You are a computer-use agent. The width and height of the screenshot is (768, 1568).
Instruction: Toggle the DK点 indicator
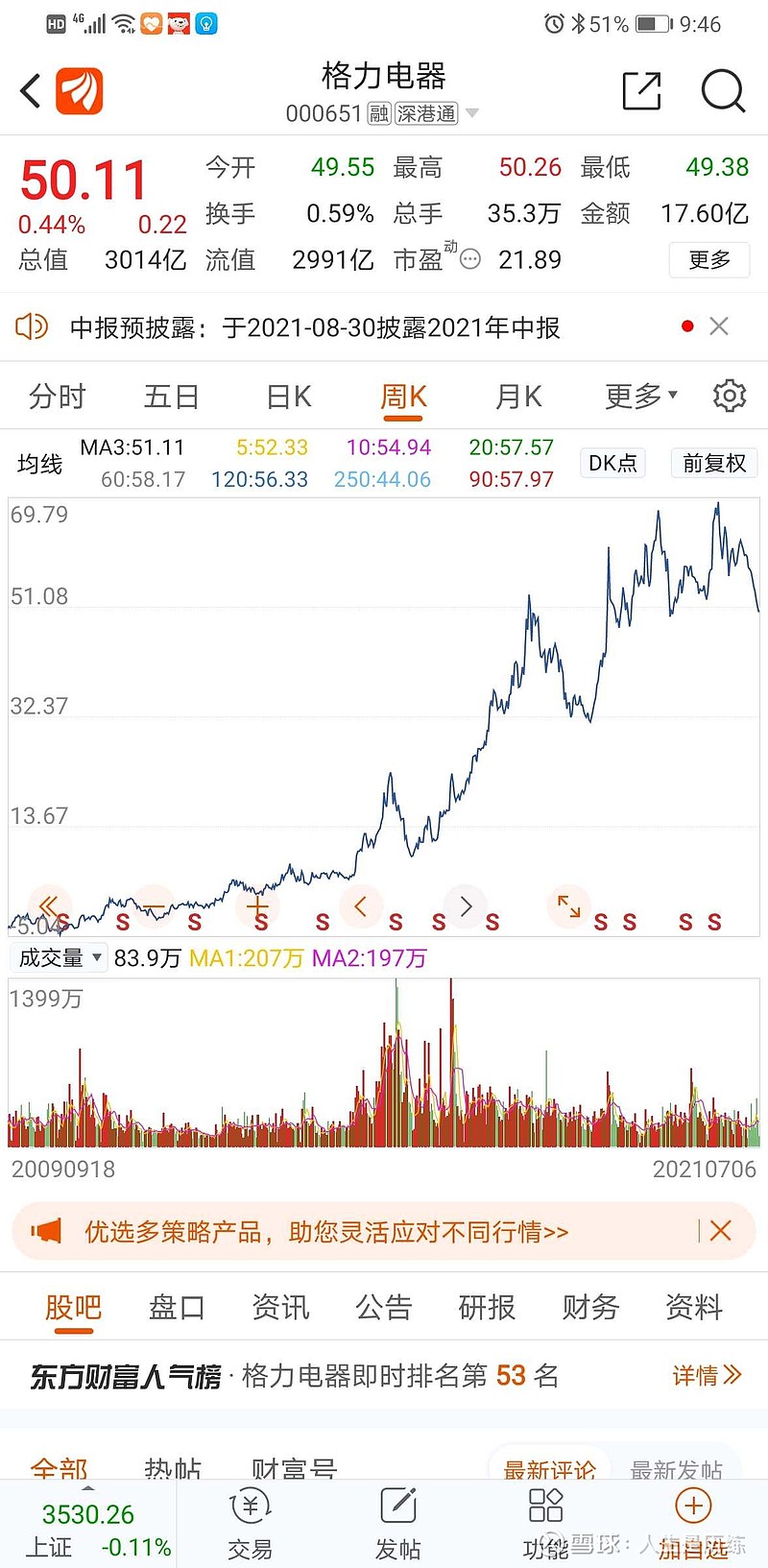click(x=612, y=463)
